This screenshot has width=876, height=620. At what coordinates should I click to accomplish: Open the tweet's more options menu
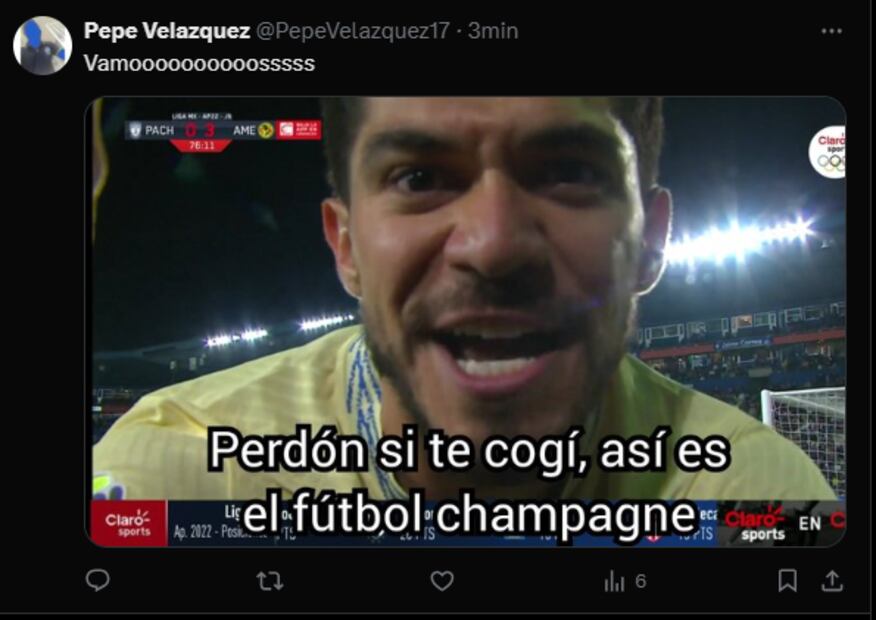click(831, 31)
